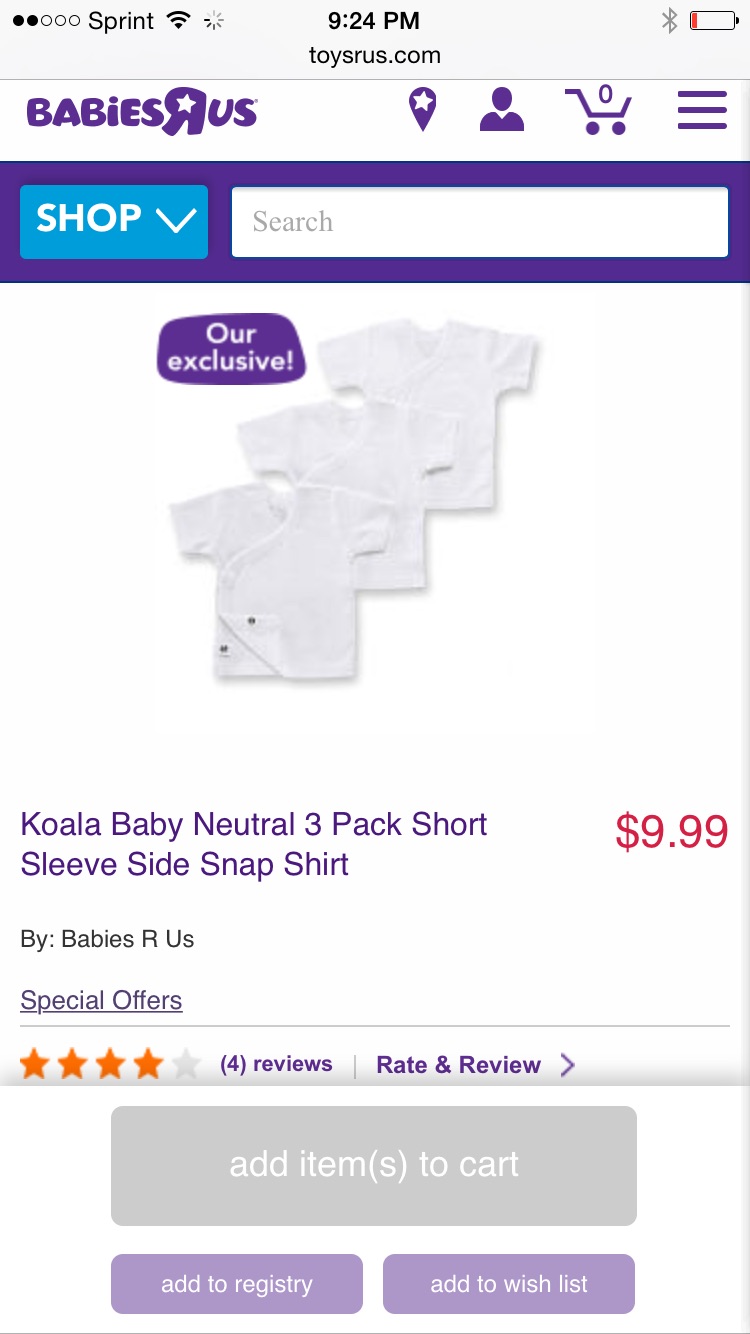This screenshot has height=1334, width=750.
Task: Open the hamburger menu
Action: 702,110
